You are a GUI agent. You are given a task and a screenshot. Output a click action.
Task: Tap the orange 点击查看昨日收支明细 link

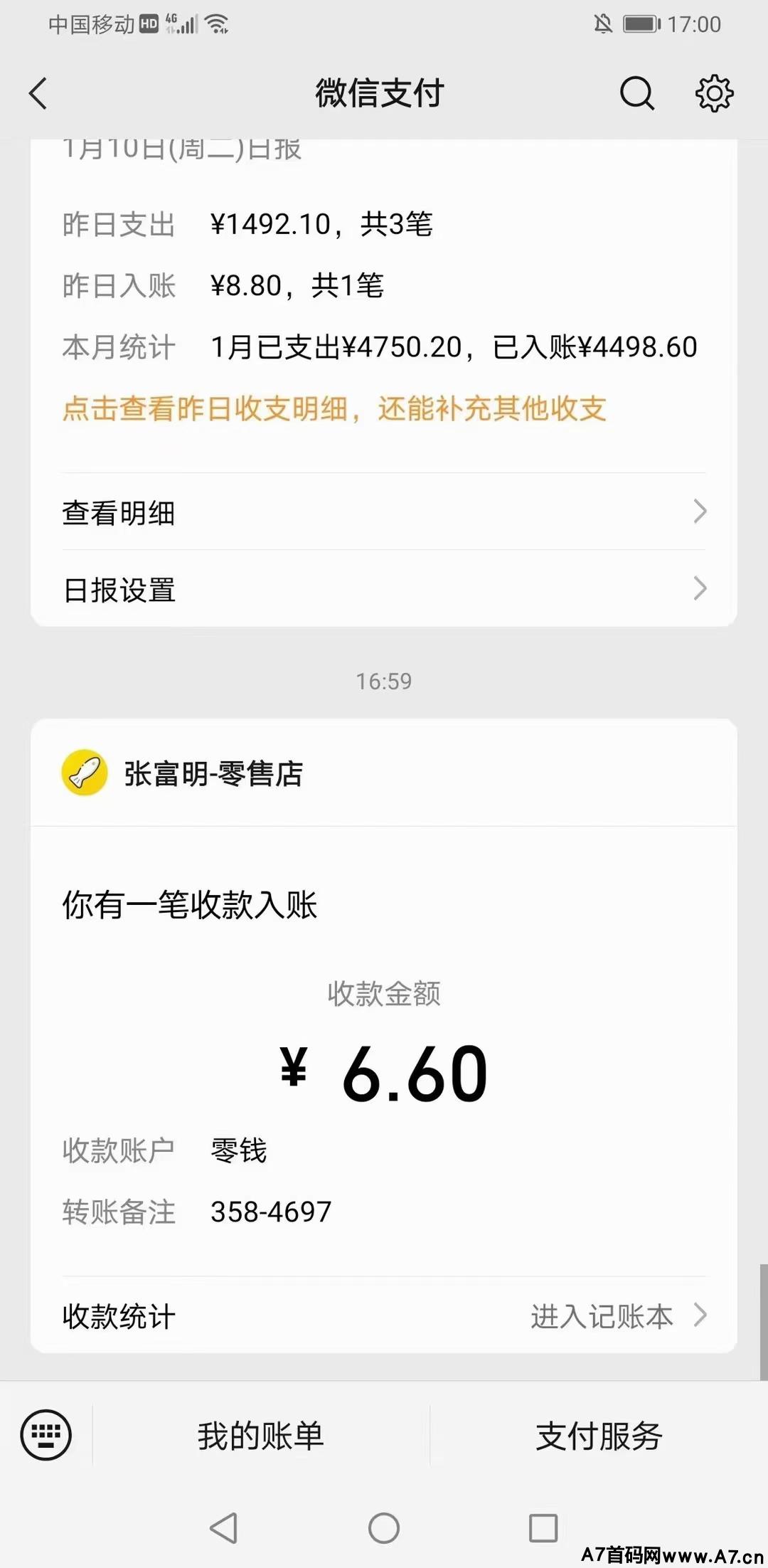[x=334, y=409]
